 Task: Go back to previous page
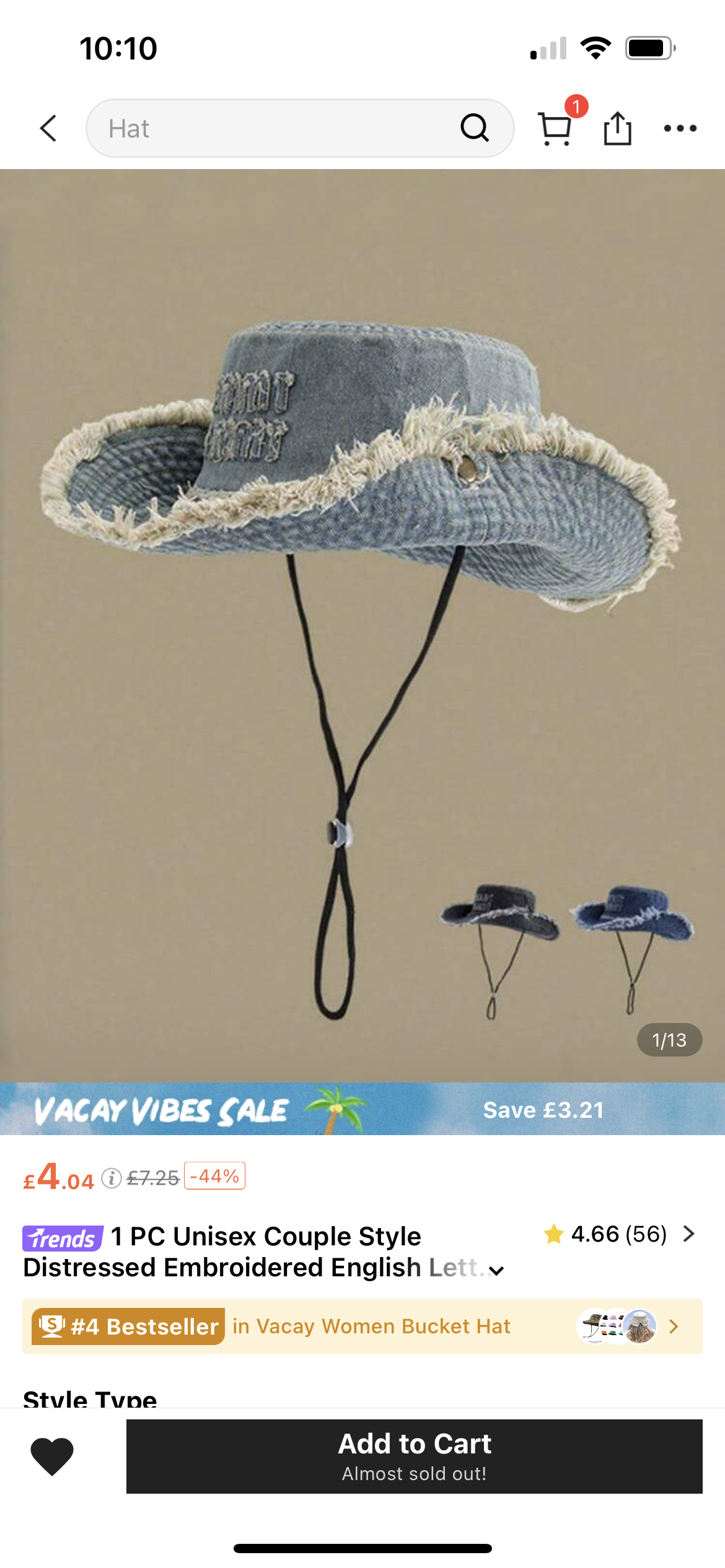48,128
